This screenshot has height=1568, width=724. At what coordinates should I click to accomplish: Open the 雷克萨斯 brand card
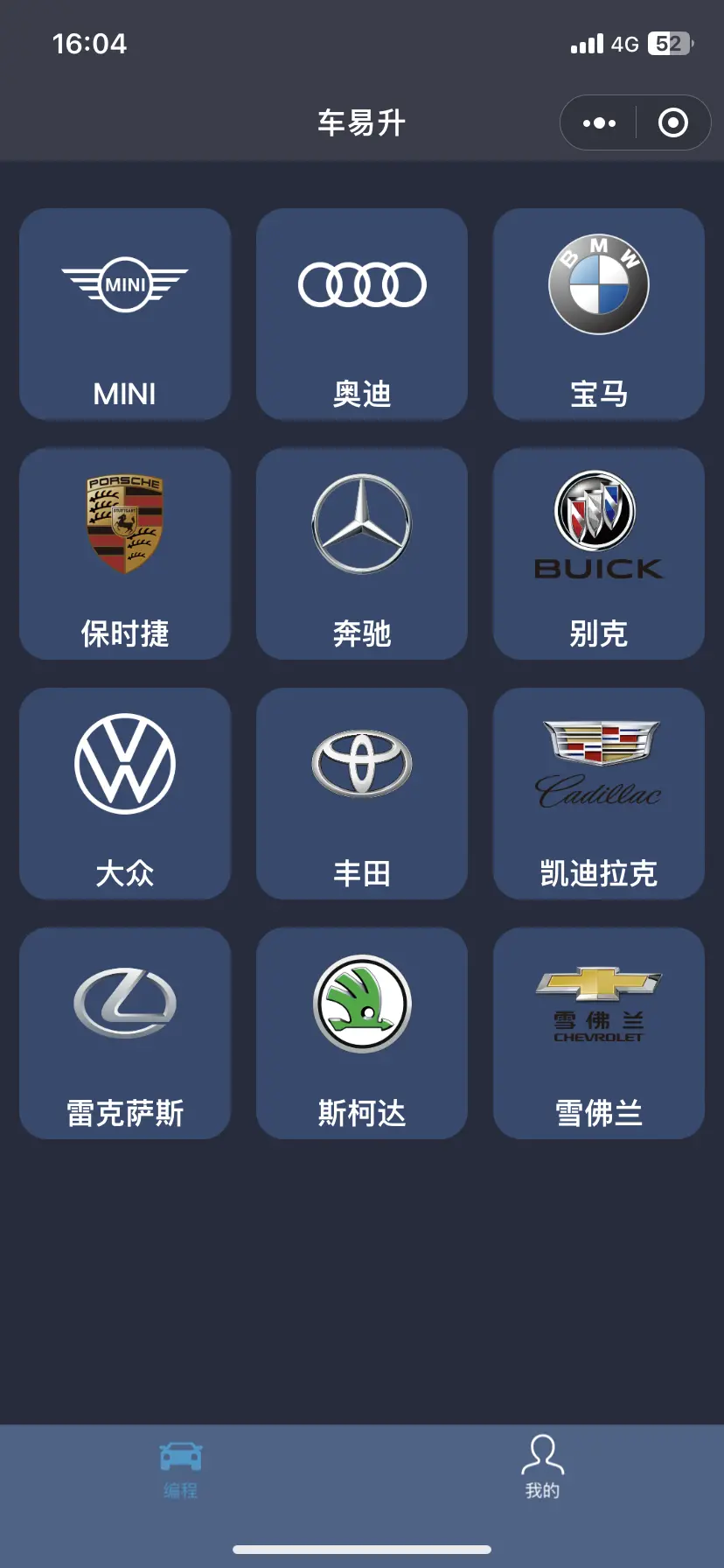pos(125,1033)
